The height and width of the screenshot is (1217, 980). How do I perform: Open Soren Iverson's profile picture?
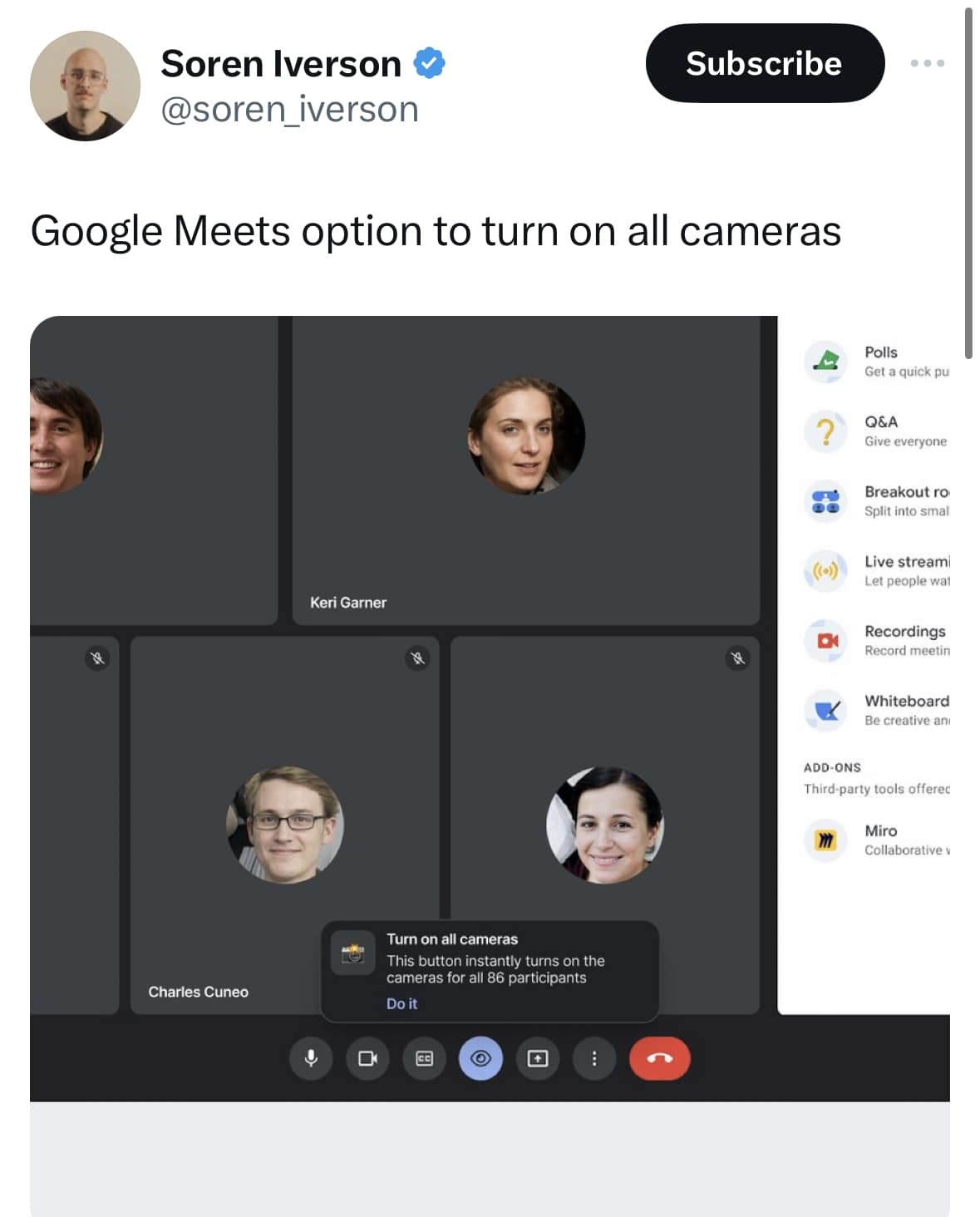pos(85,86)
